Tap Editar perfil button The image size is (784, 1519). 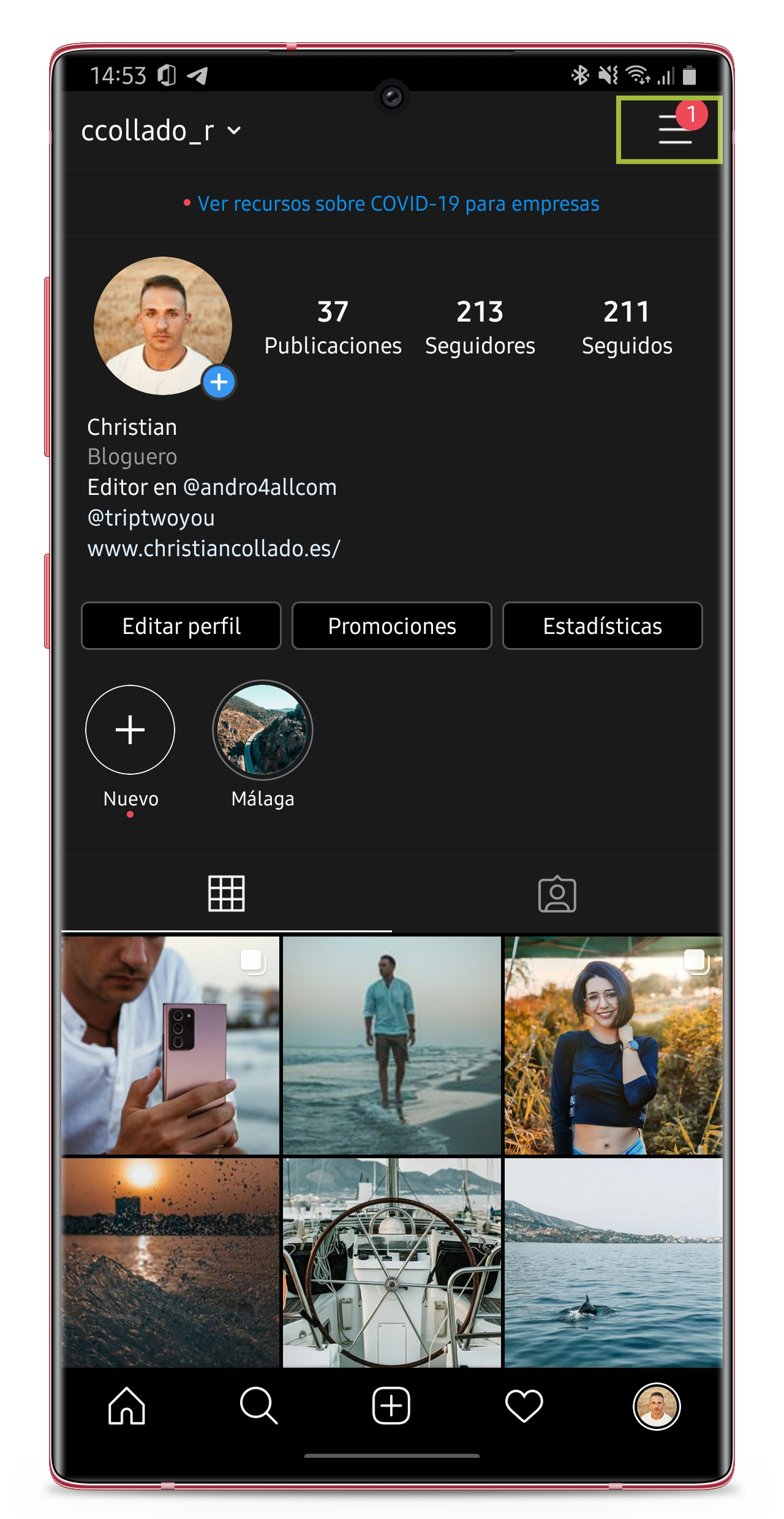point(181,626)
